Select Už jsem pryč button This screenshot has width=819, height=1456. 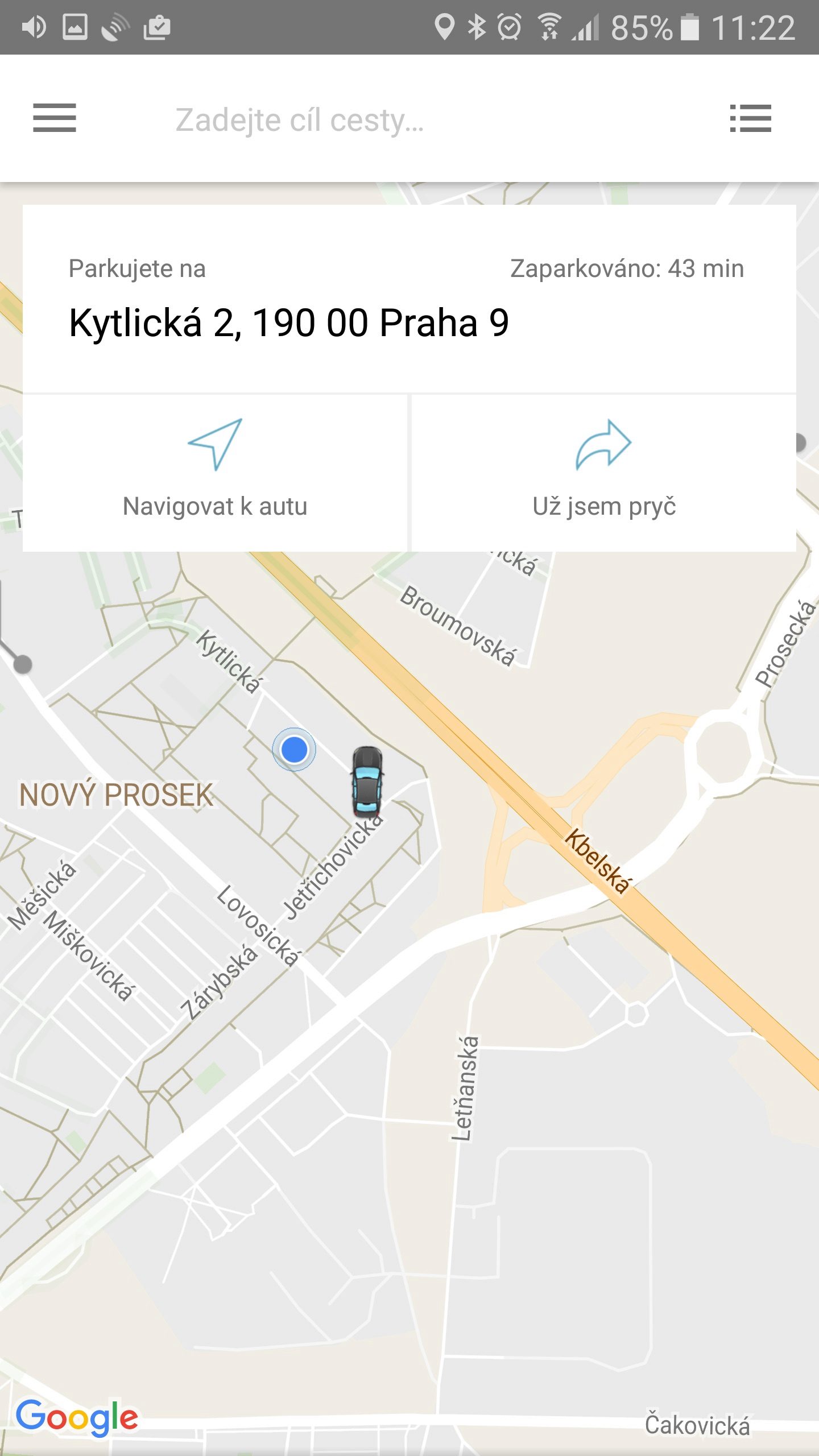604,473
